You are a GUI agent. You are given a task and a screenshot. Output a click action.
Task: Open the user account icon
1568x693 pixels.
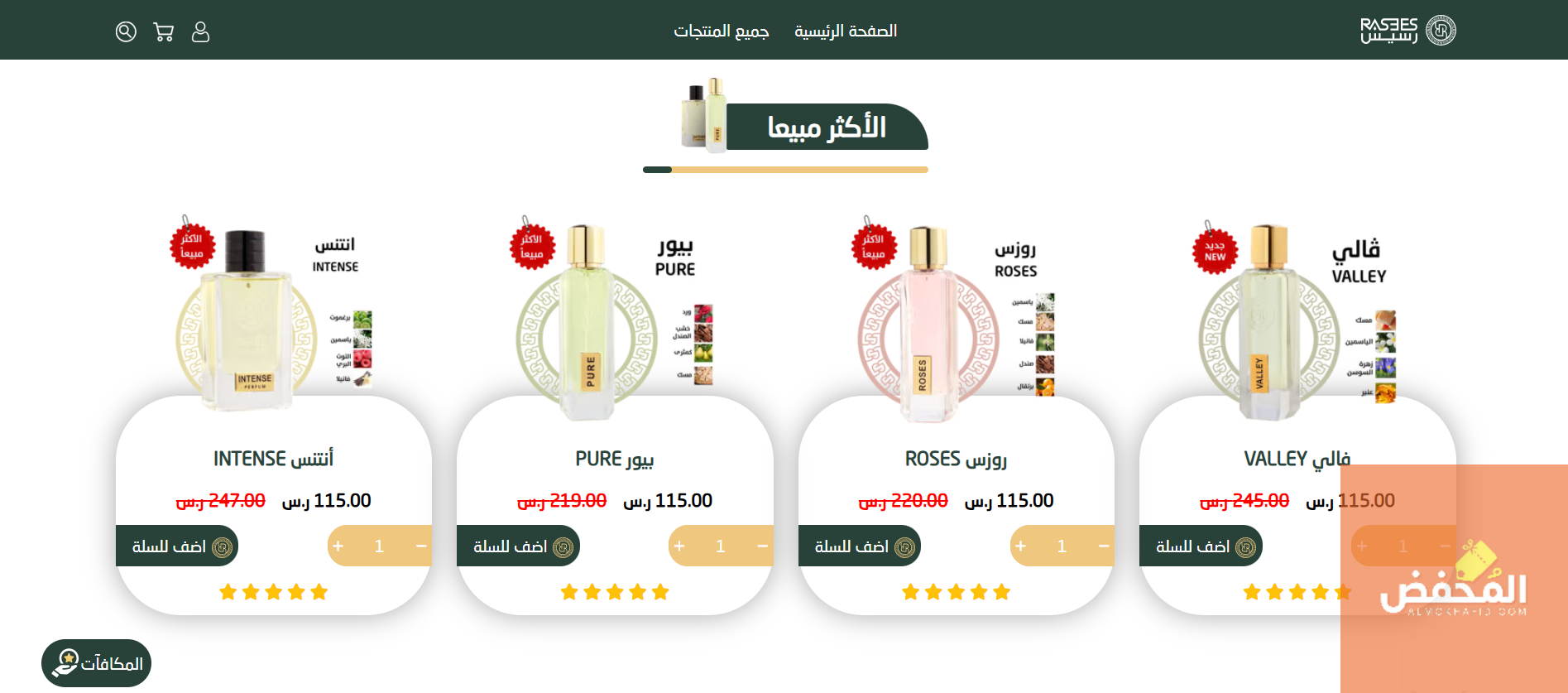coord(200,31)
